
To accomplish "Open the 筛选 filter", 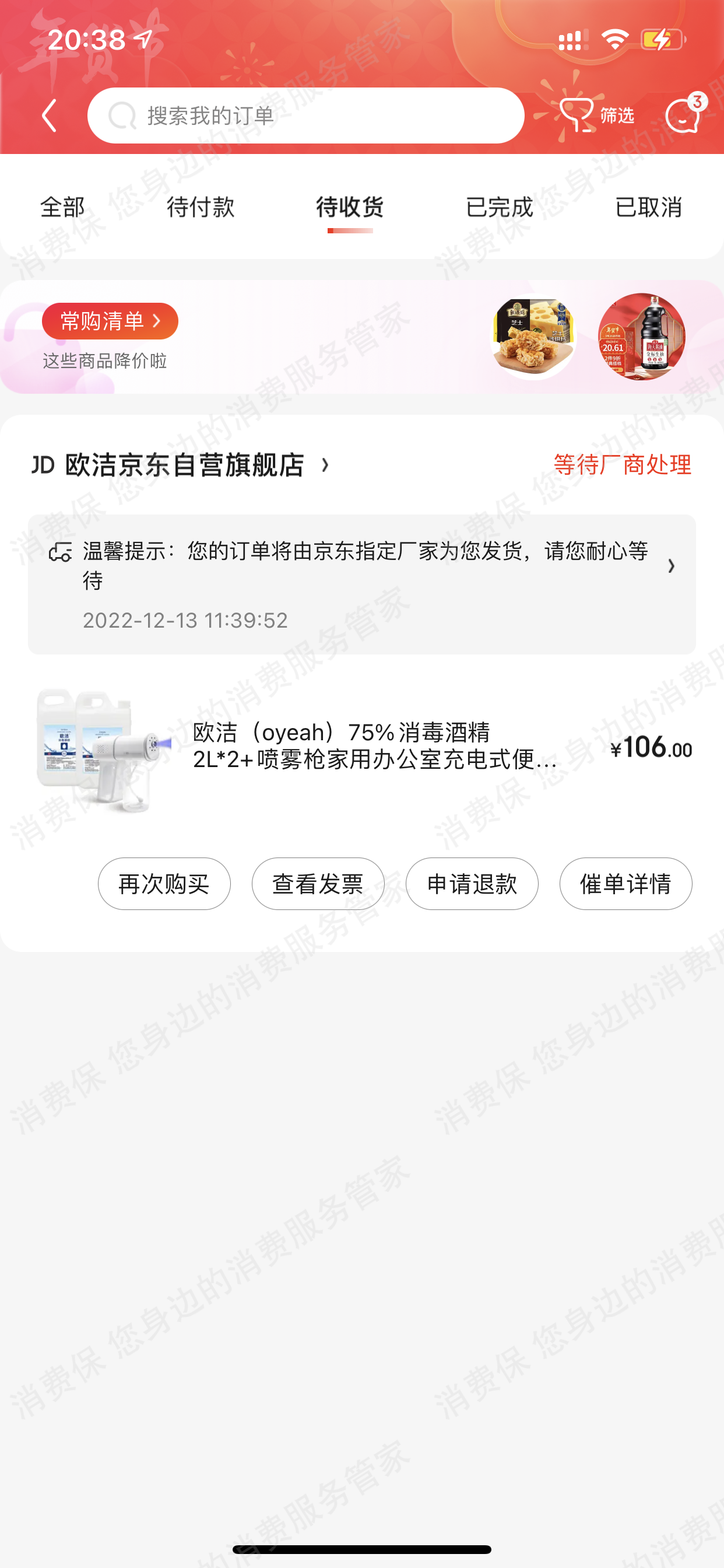I will [598, 116].
